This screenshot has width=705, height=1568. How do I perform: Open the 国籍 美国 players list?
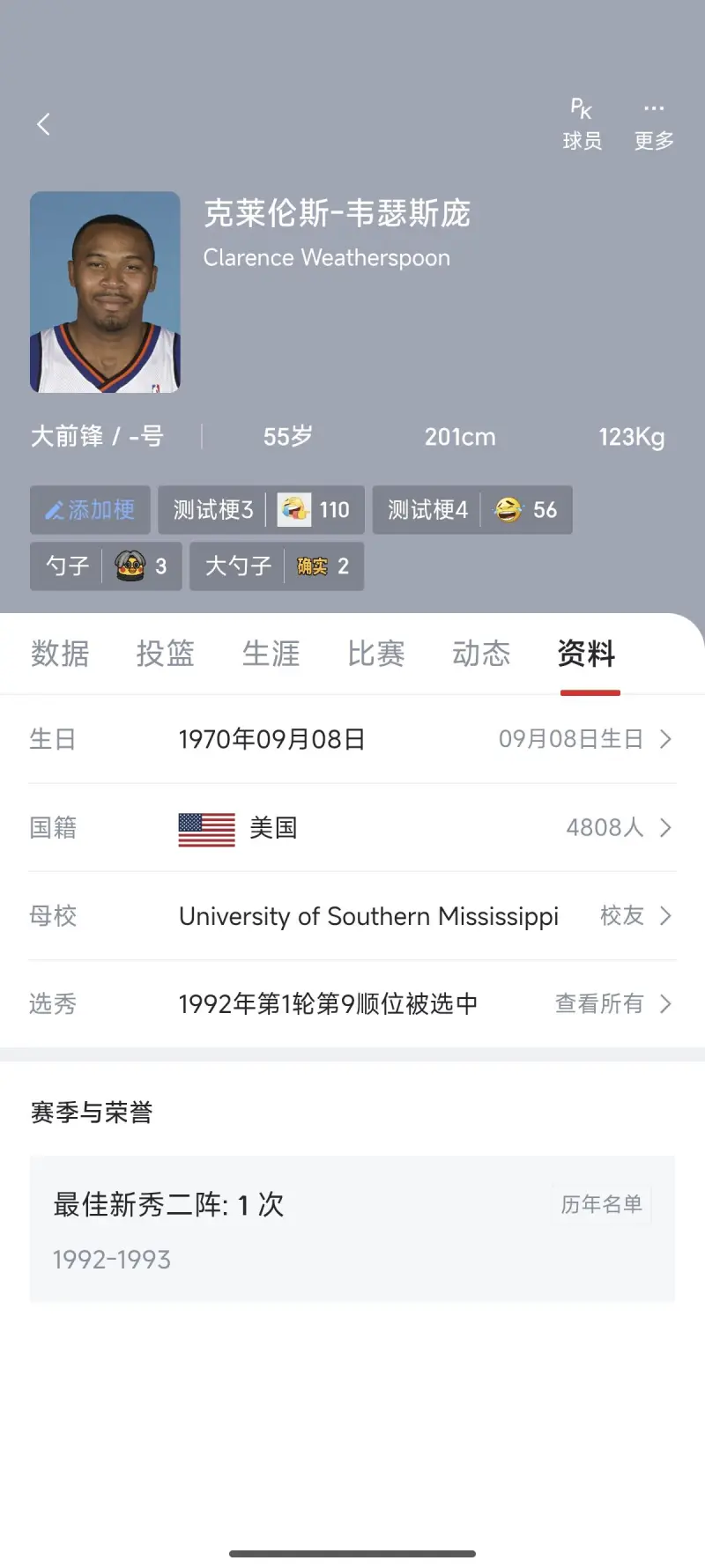618,827
